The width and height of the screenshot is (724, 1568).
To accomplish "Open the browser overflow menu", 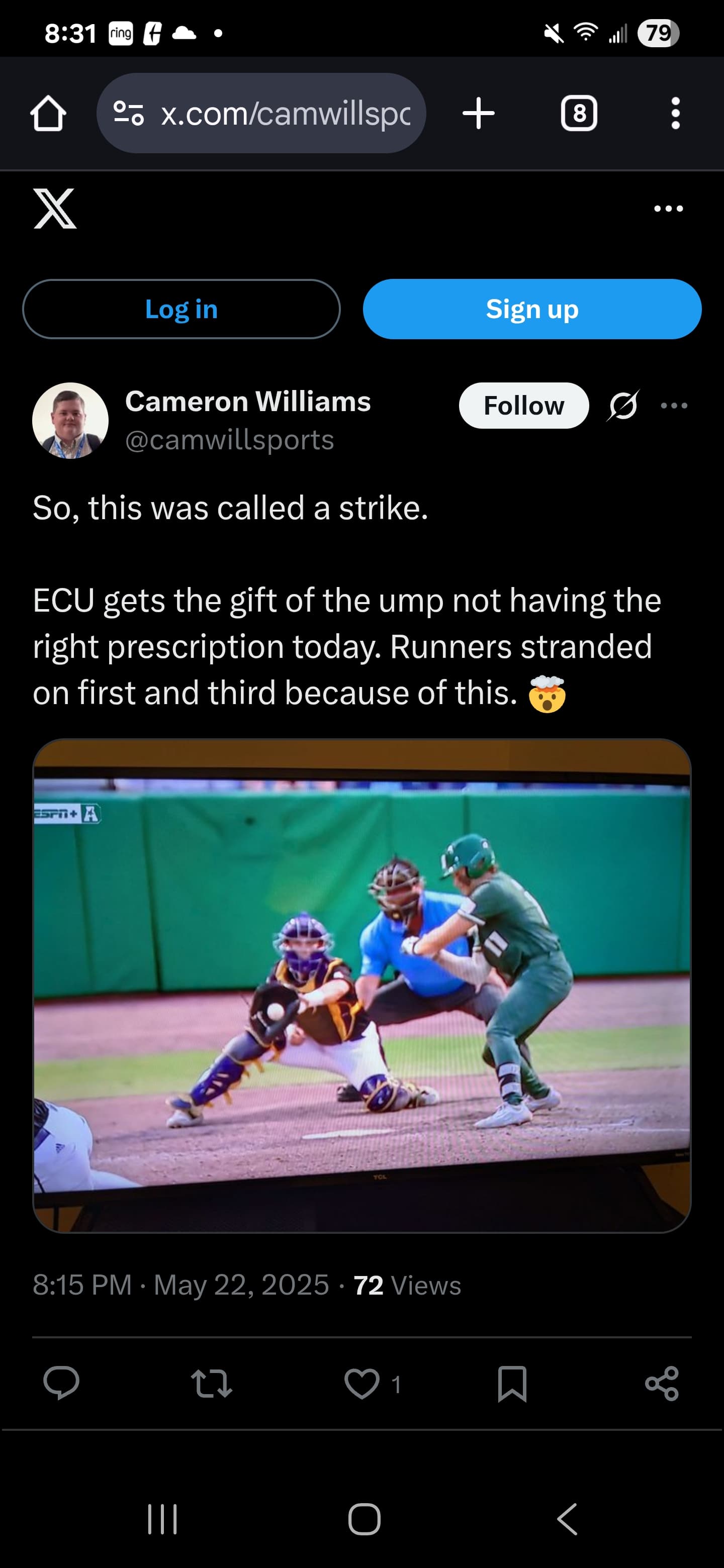I will click(x=675, y=113).
